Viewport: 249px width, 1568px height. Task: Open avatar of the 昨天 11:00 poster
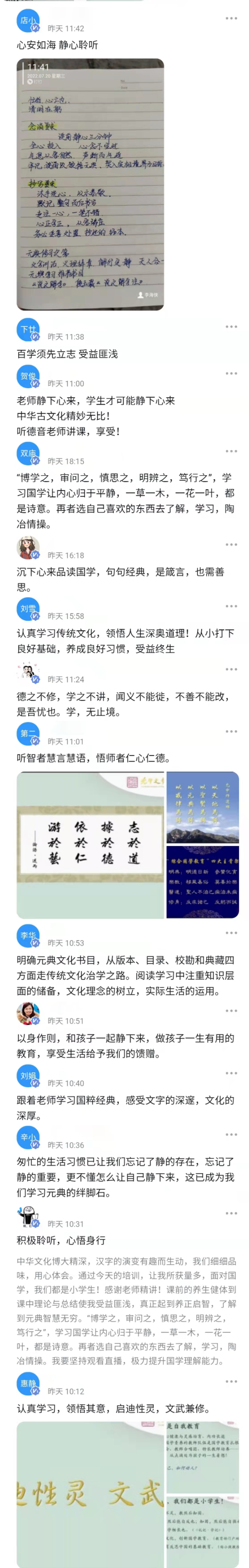28,376
